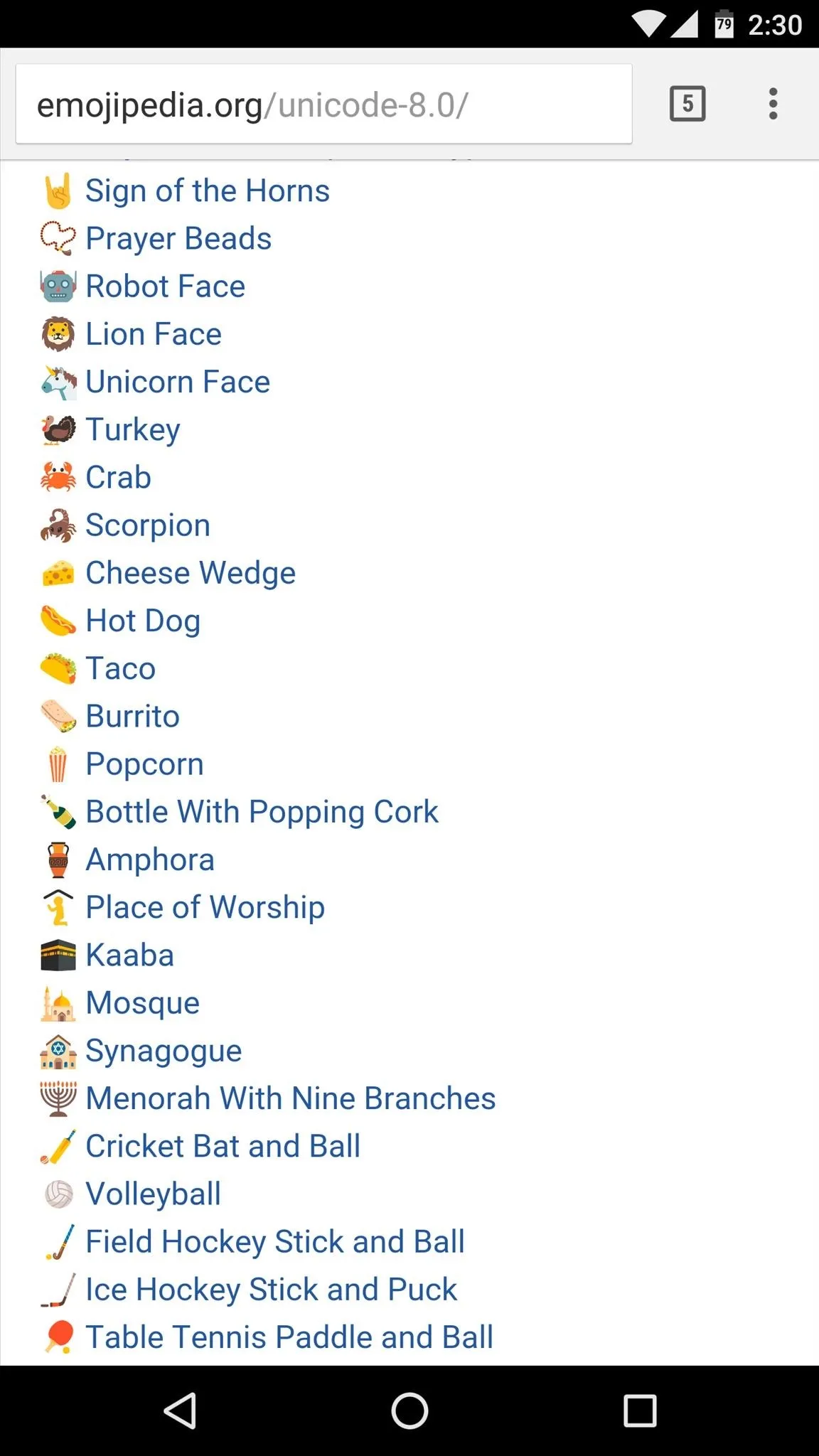
Task: Open the Scorpion link
Action: 148,525
